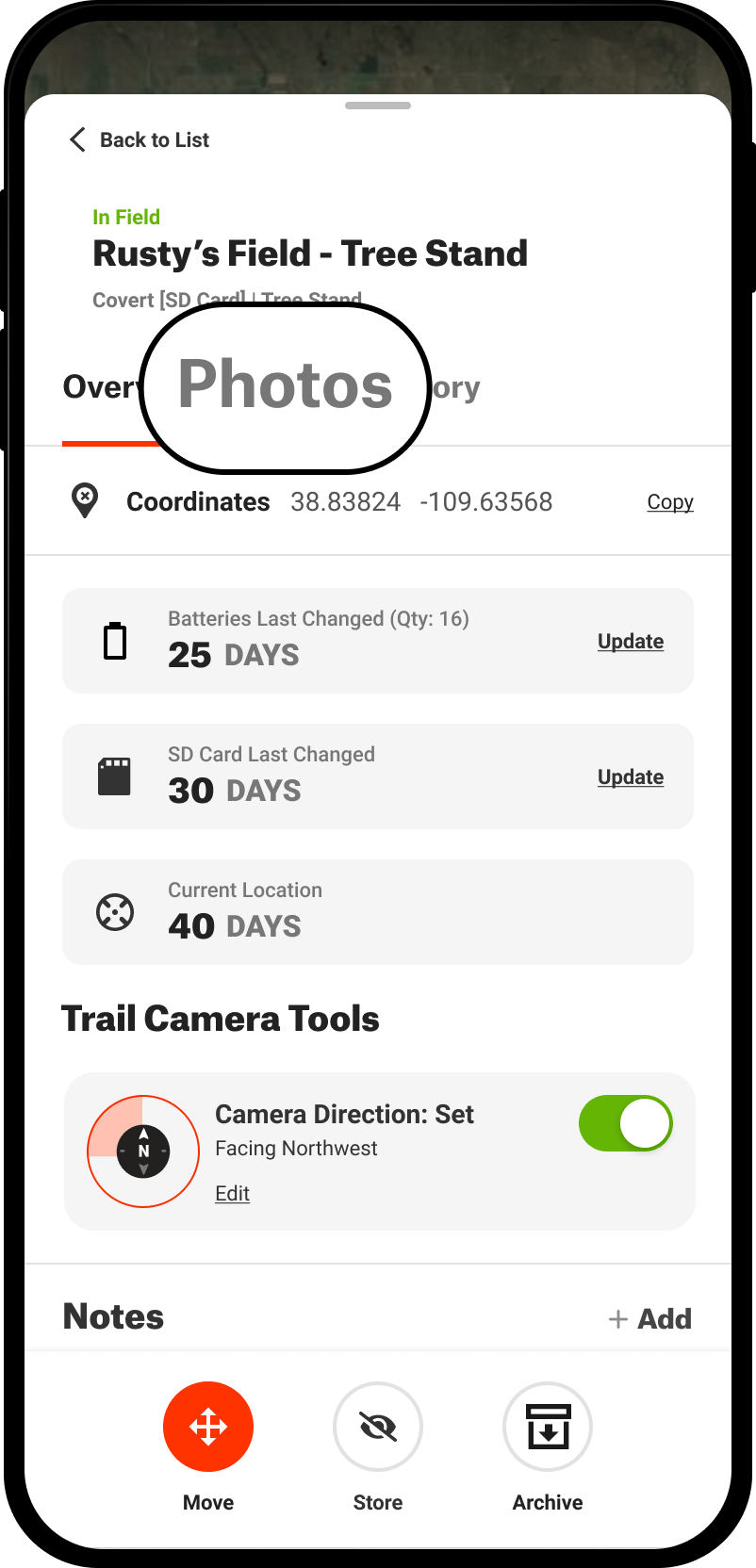This screenshot has width=756, height=1568.
Task: Copy the camera coordinates
Action: coord(669,501)
